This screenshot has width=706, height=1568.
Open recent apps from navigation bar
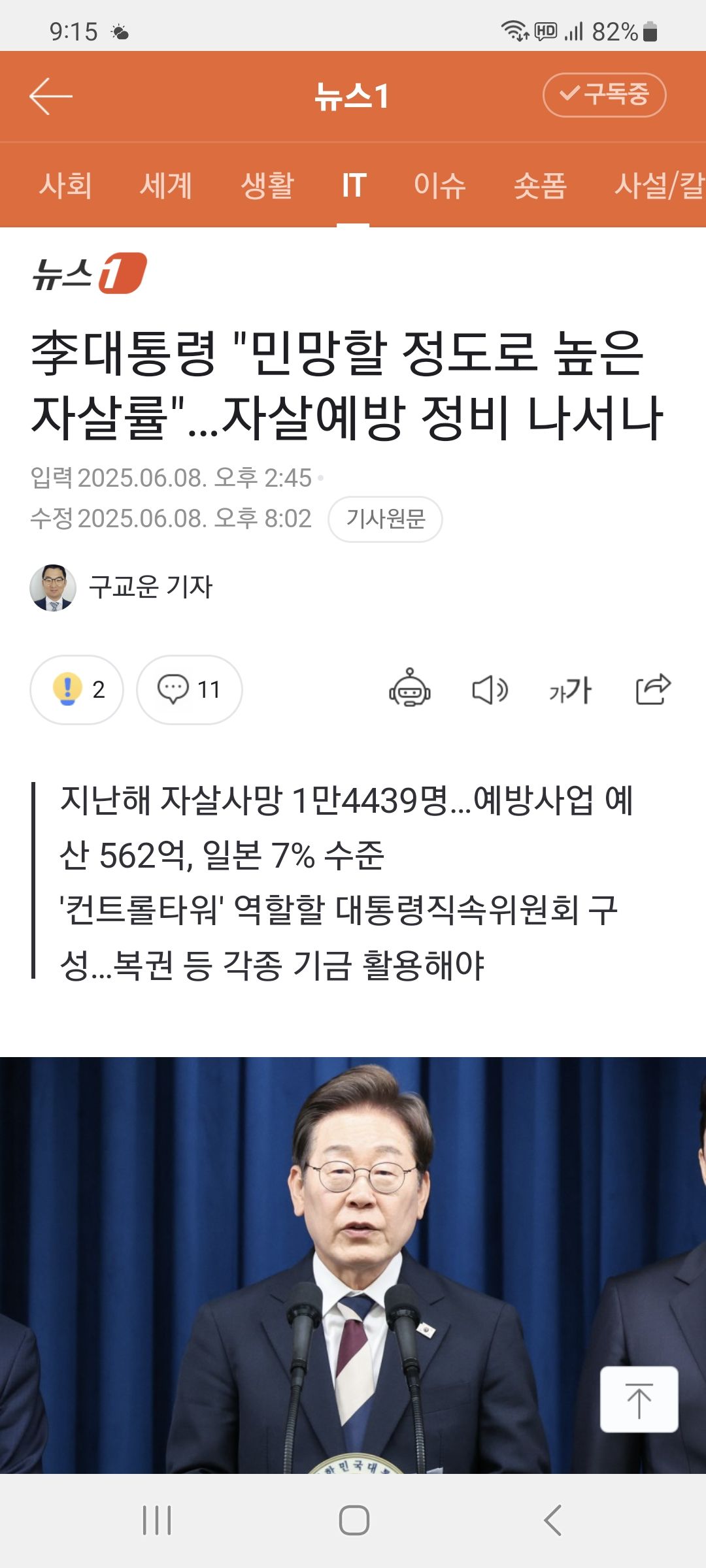point(157,1520)
